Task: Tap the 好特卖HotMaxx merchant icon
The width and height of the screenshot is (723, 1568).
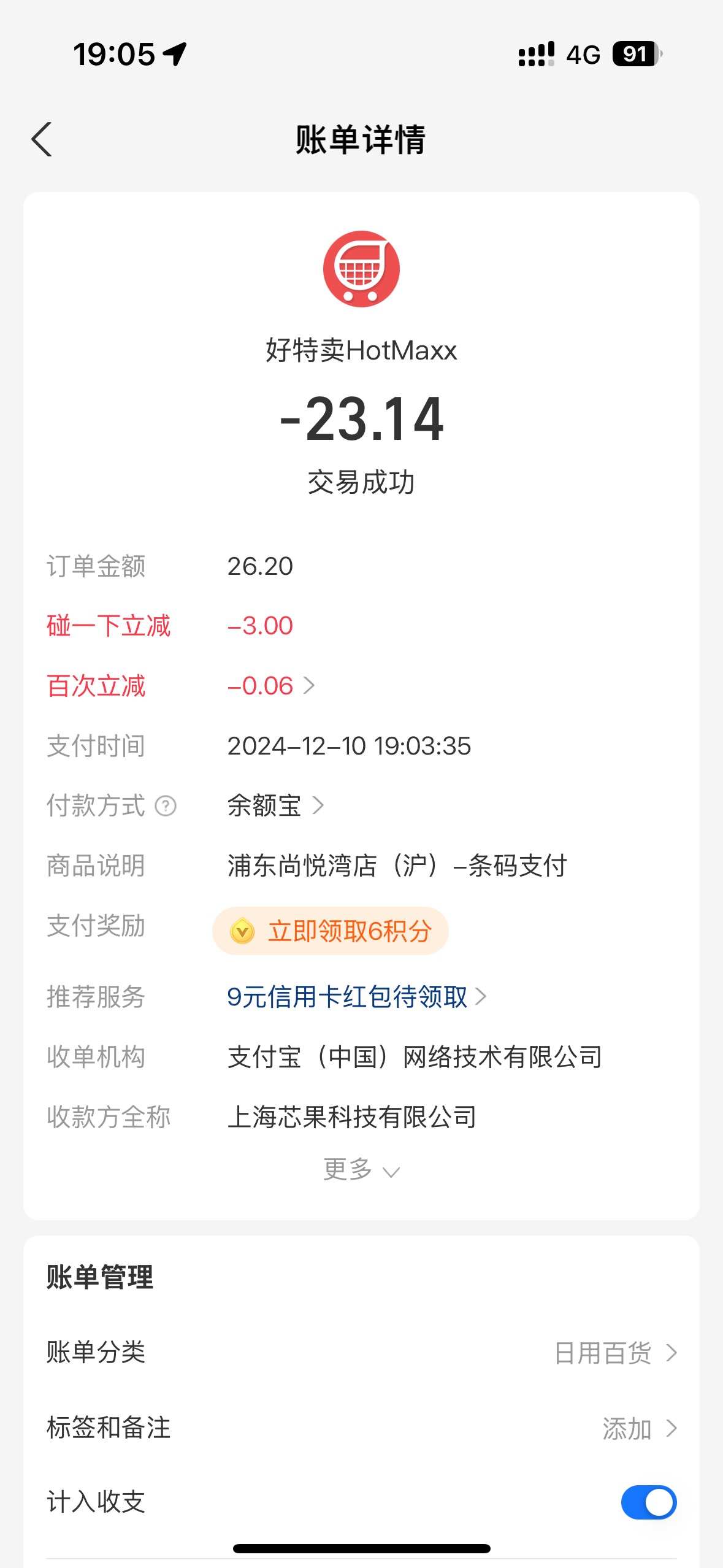Action: click(361, 269)
